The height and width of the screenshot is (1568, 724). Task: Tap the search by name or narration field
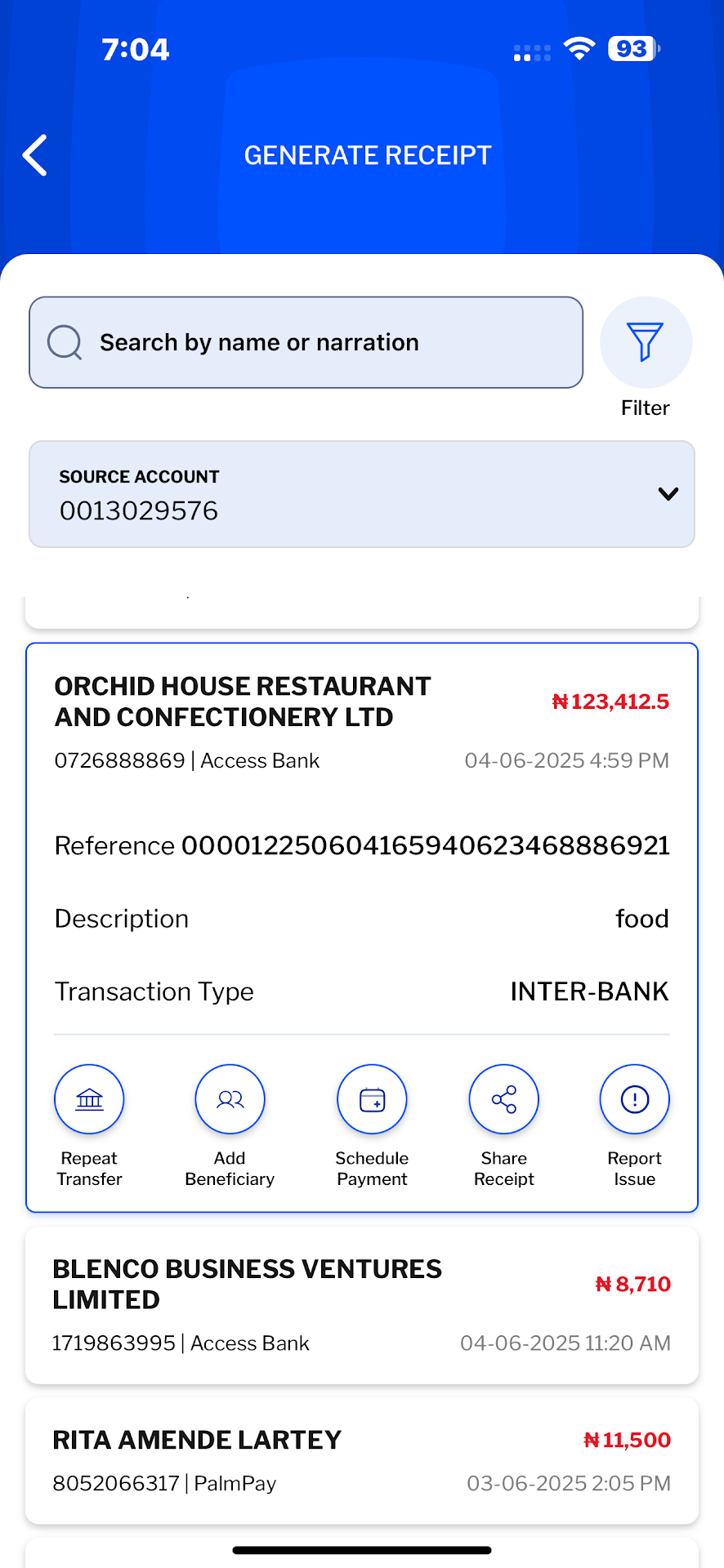click(306, 342)
